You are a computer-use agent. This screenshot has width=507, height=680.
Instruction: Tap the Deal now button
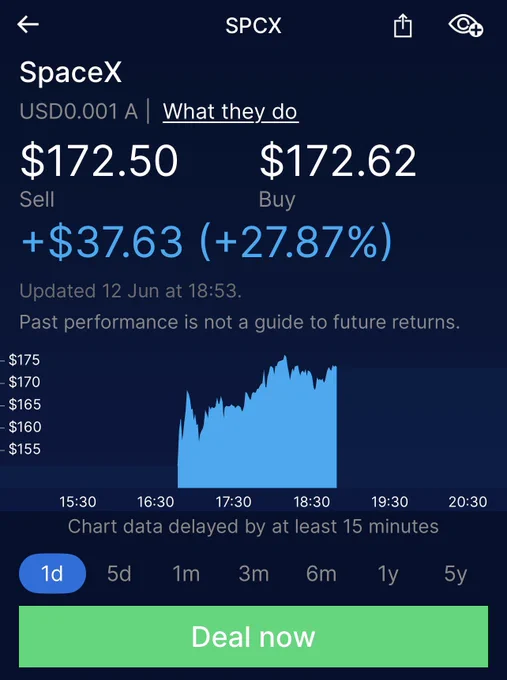253,636
